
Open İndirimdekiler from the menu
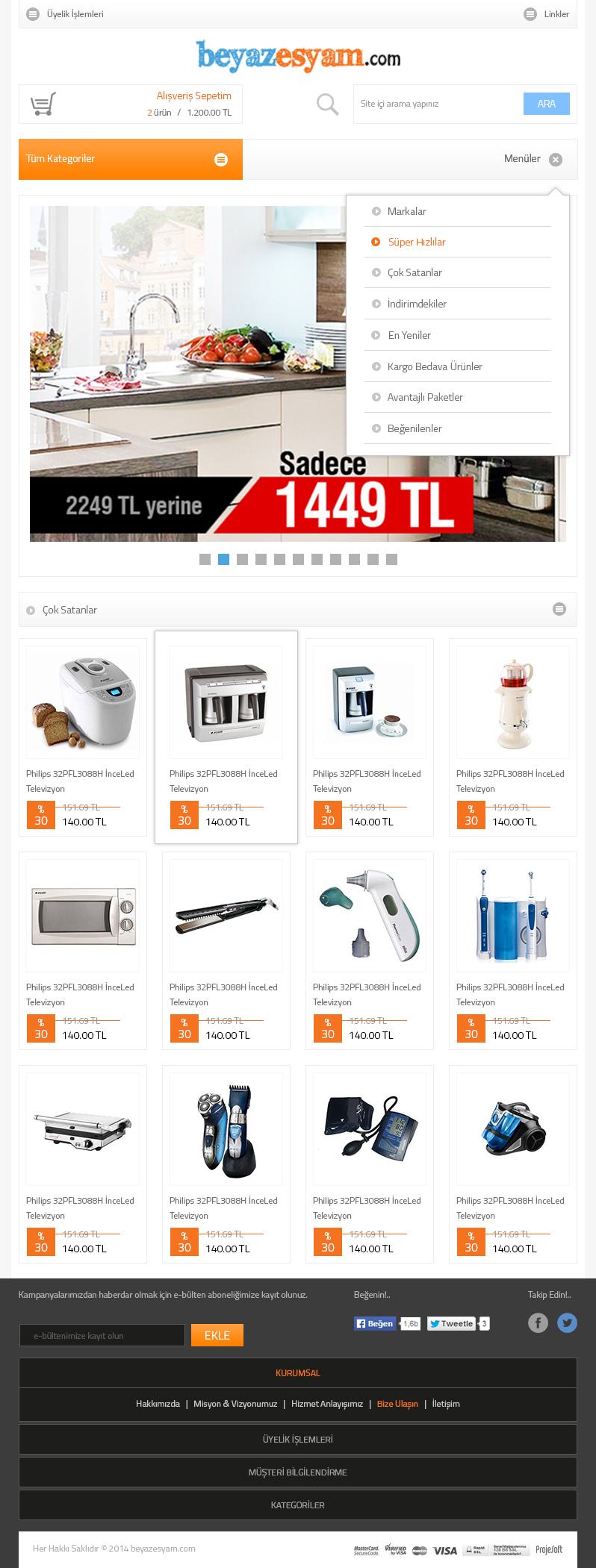pyautogui.click(x=416, y=304)
